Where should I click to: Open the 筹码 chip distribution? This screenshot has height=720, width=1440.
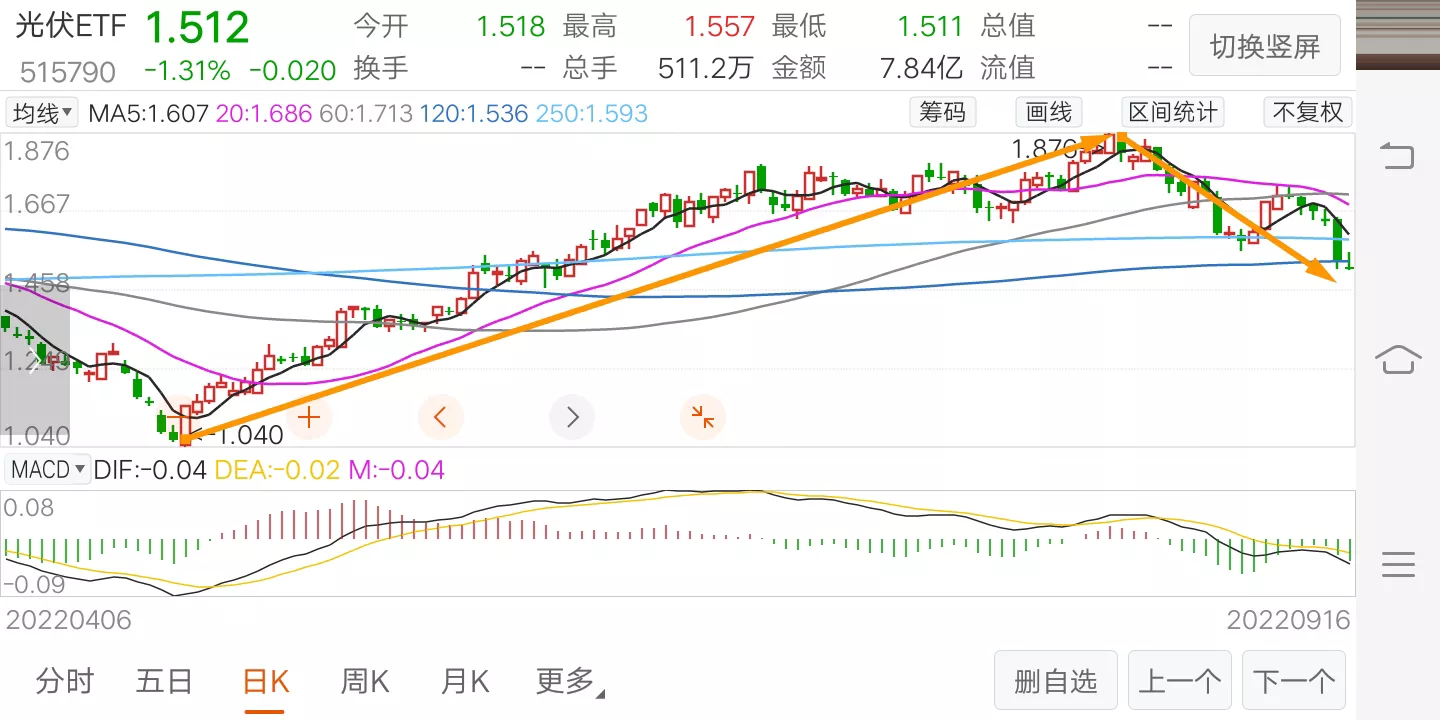pos(942,112)
